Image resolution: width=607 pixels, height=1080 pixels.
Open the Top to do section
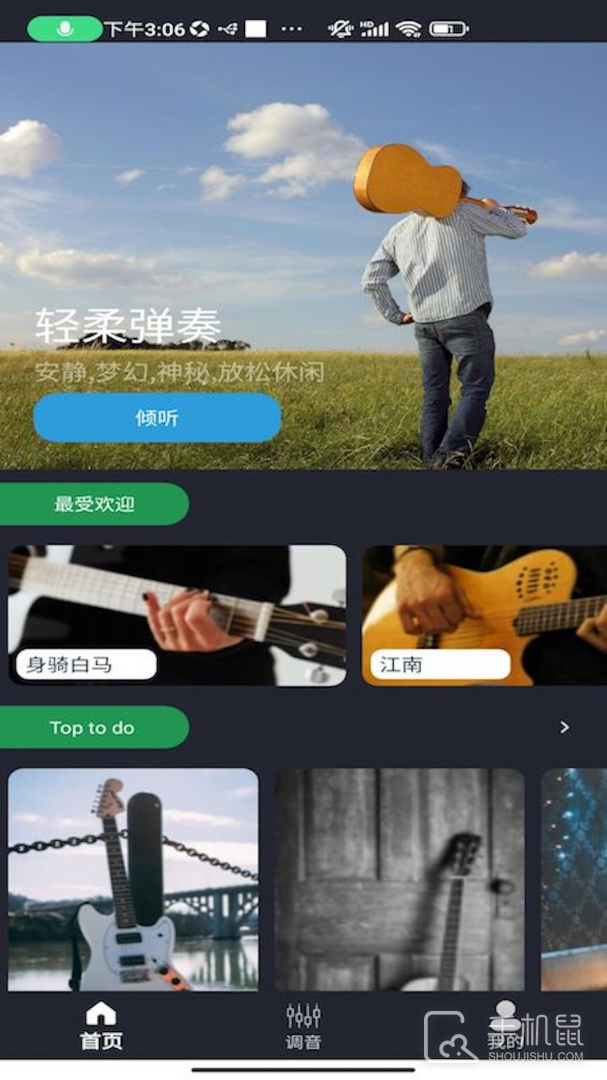point(93,727)
